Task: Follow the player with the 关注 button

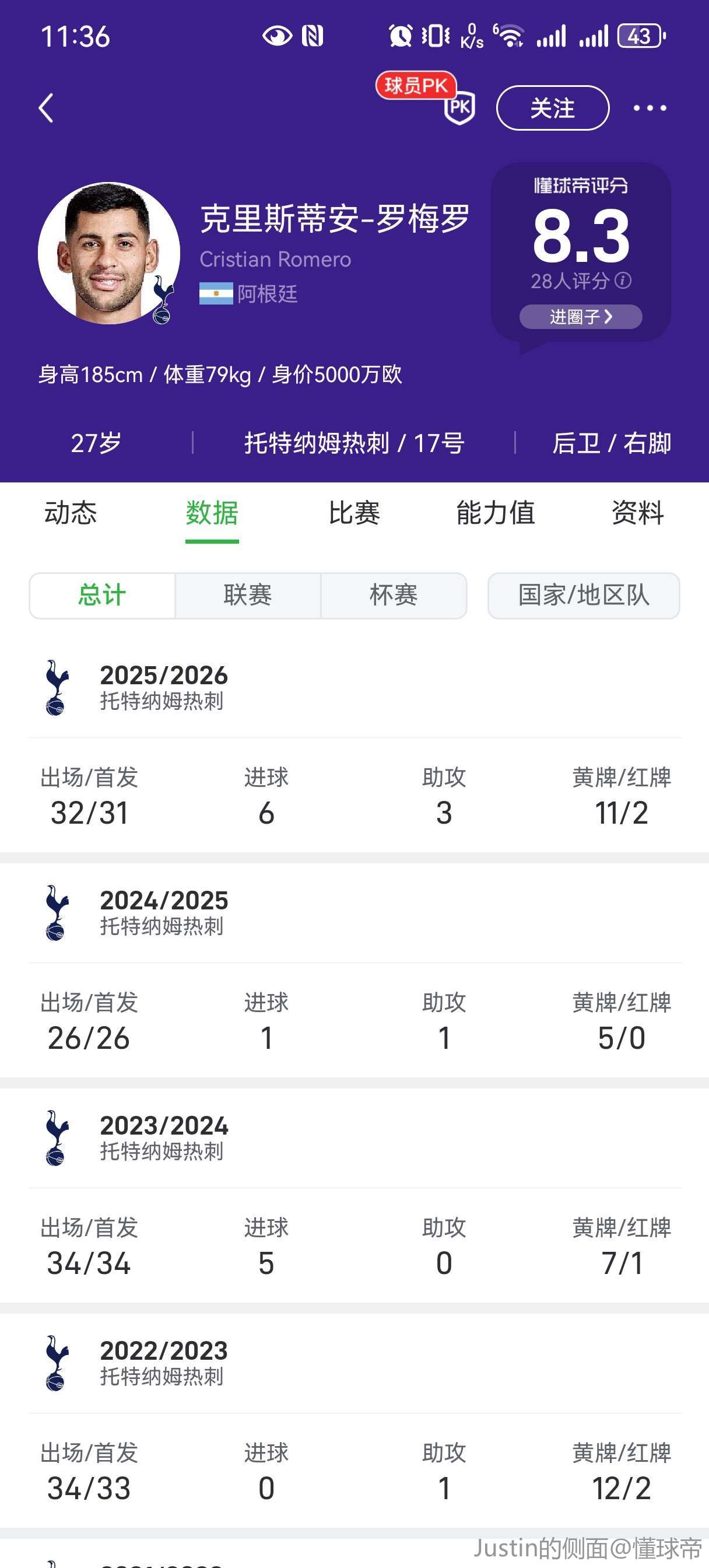Action: tap(552, 108)
